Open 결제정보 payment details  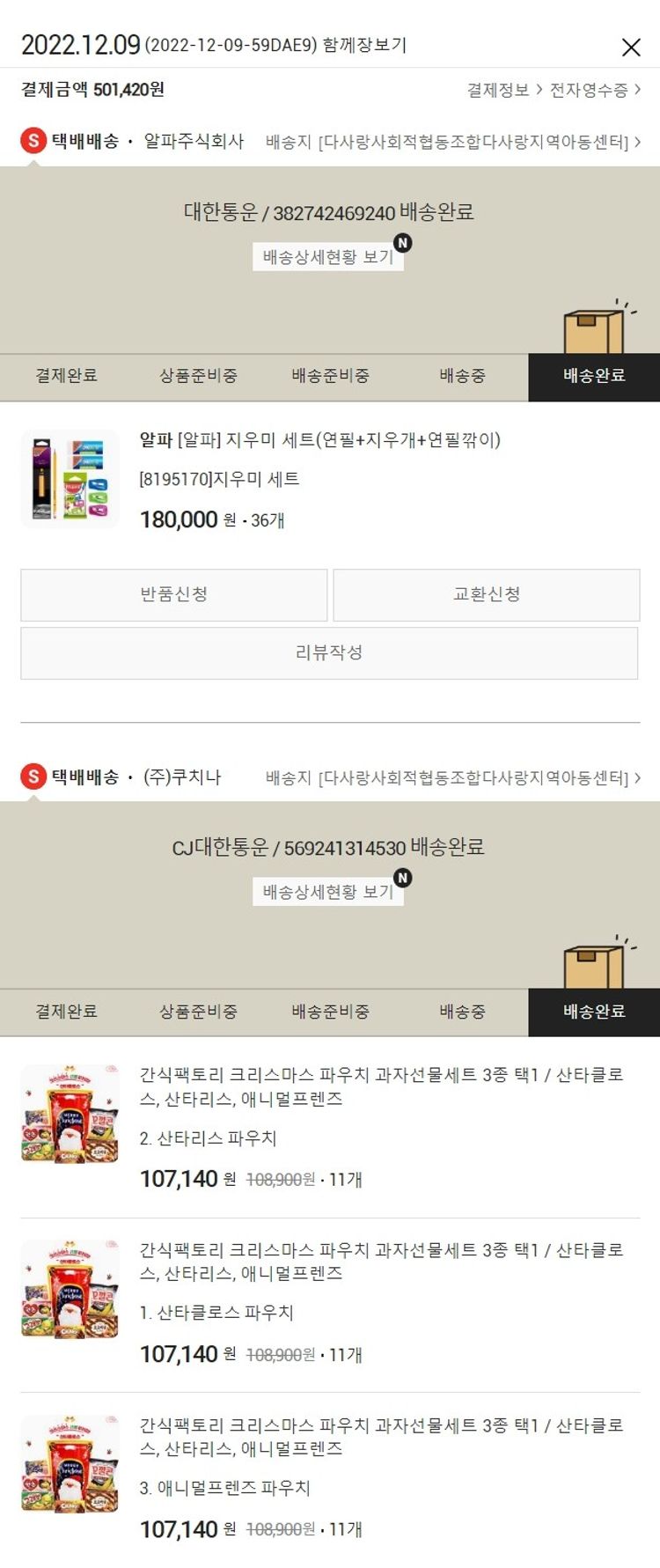(x=504, y=90)
